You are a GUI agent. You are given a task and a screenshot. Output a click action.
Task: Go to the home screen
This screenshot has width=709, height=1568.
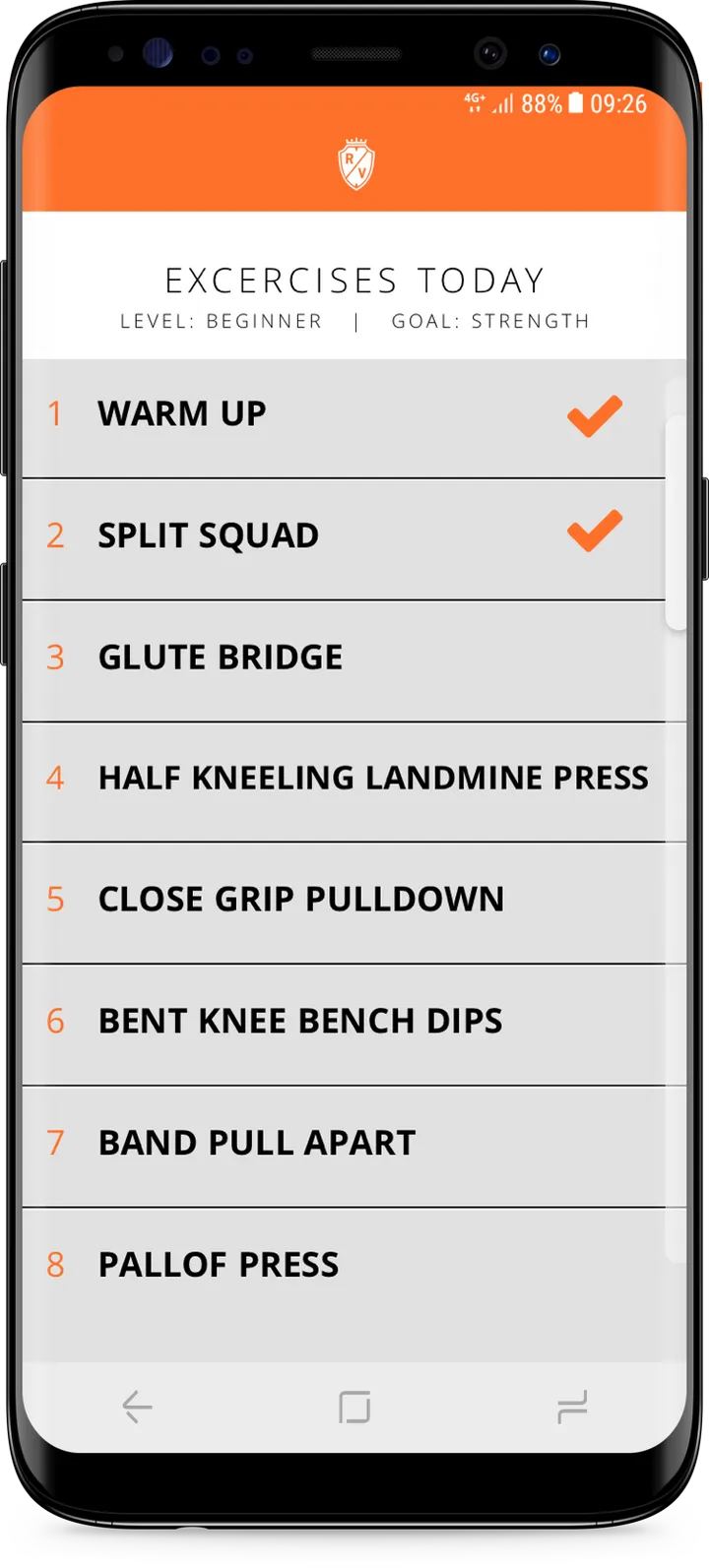354,1407
